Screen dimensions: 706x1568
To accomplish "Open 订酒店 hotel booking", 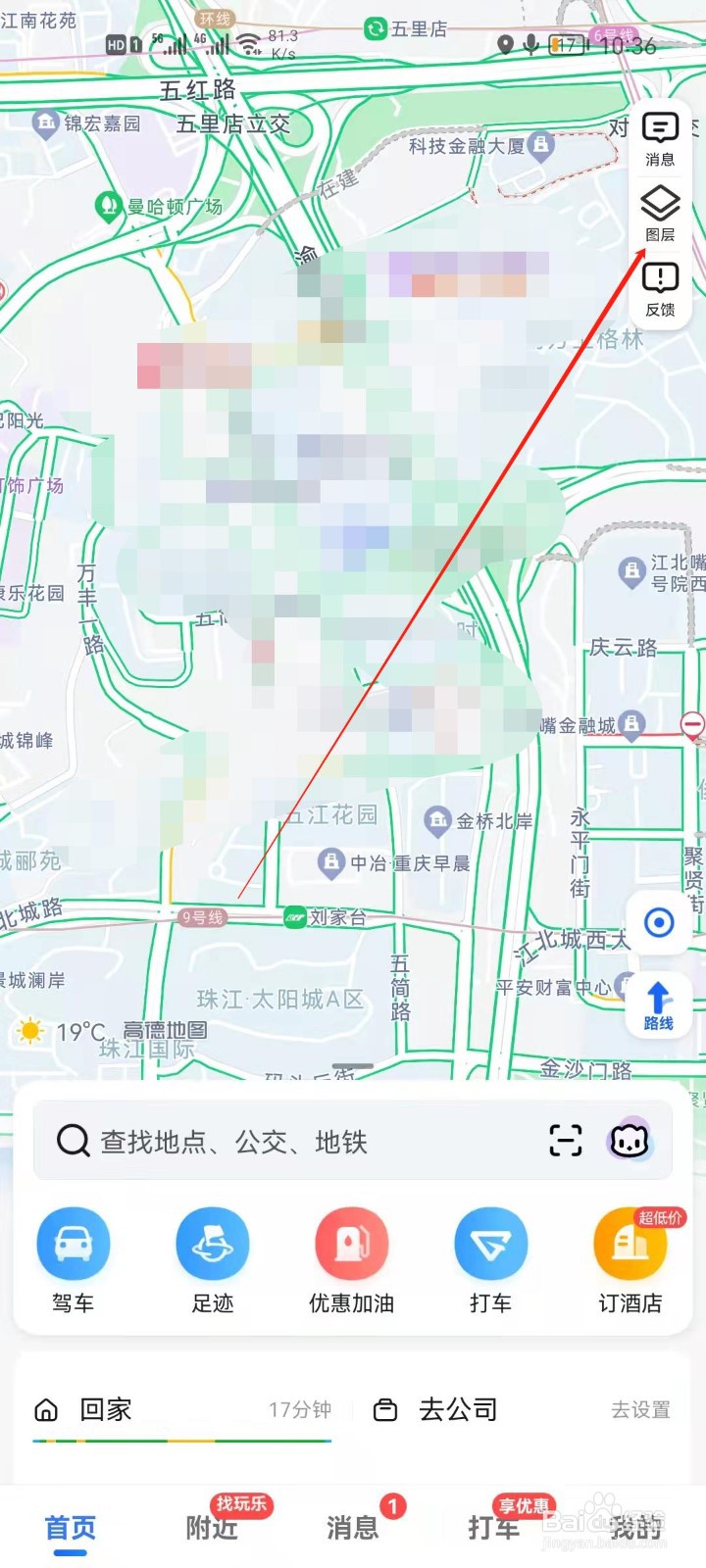I will pyautogui.click(x=630, y=1260).
